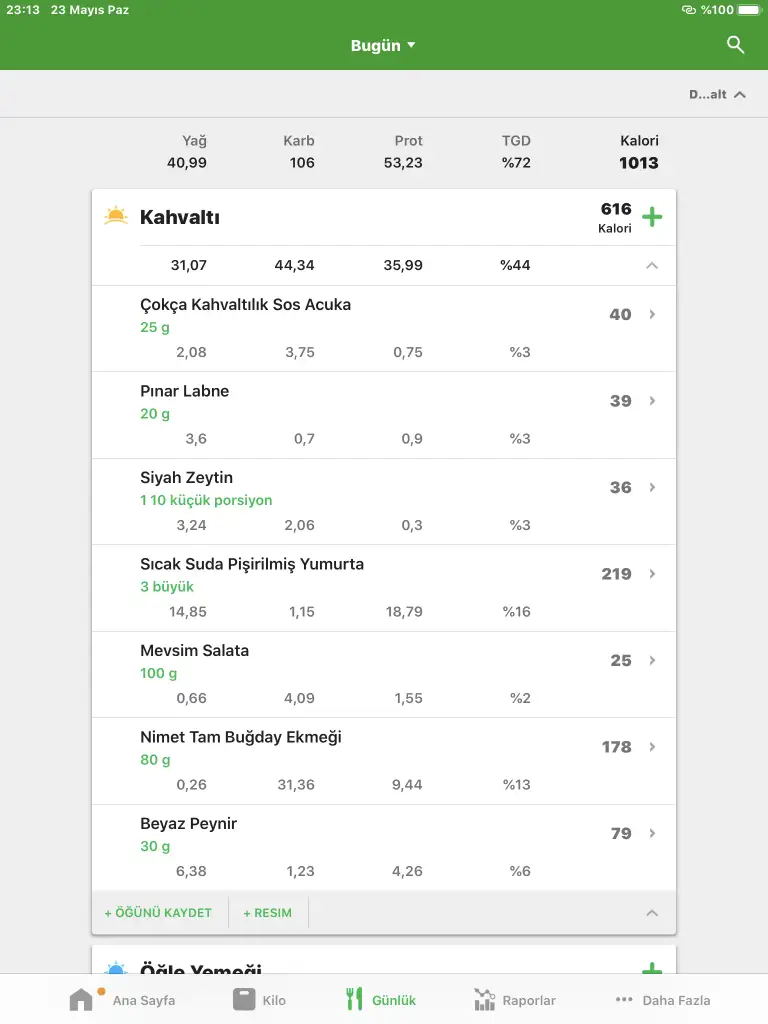Switch to the Kilo tab

[x=260, y=999]
